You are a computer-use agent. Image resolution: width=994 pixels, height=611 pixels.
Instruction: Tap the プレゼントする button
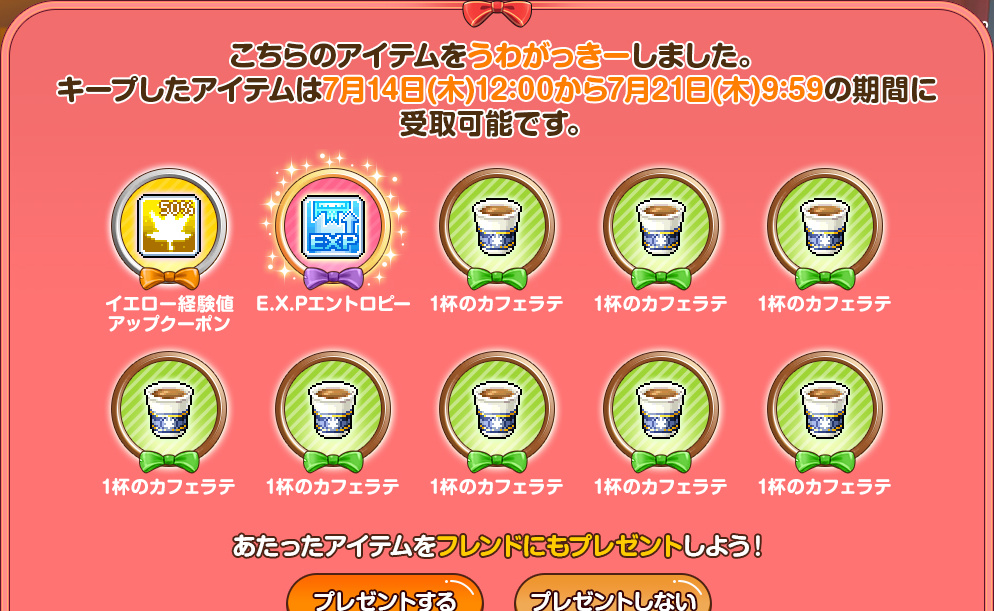coord(385,597)
